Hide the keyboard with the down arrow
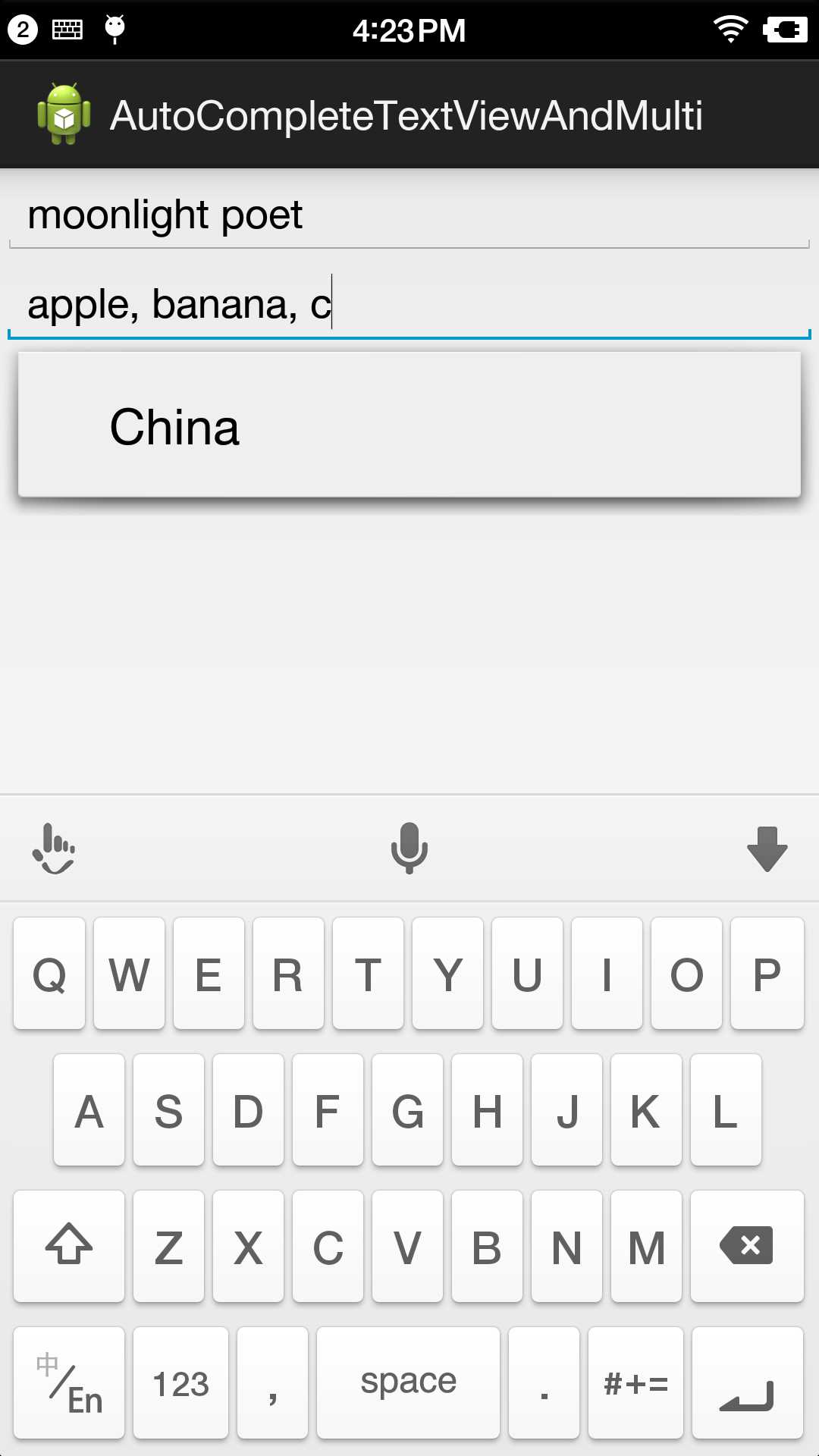Image resolution: width=819 pixels, height=1456 pixels. (767, 849)
